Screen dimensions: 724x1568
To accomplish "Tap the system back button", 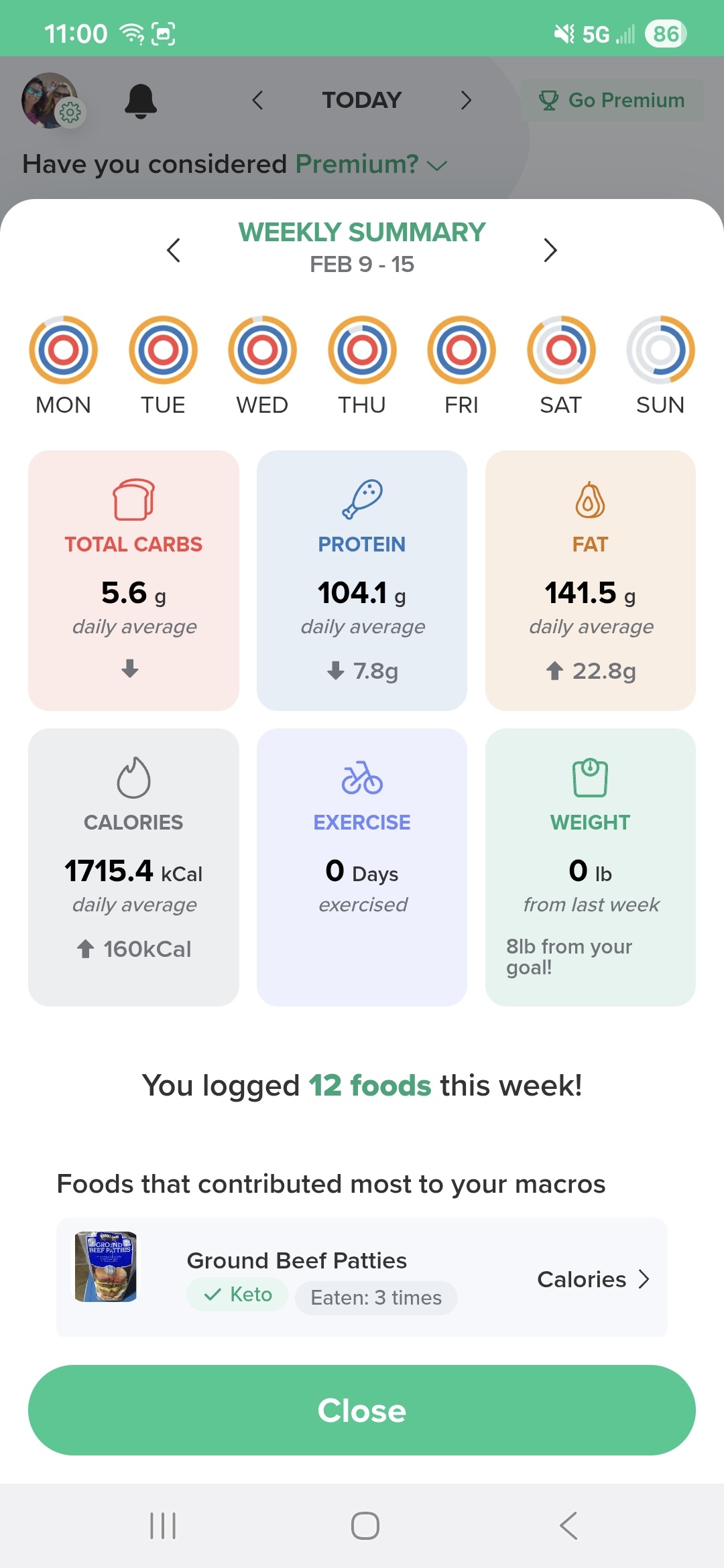I will point(568,1526).
